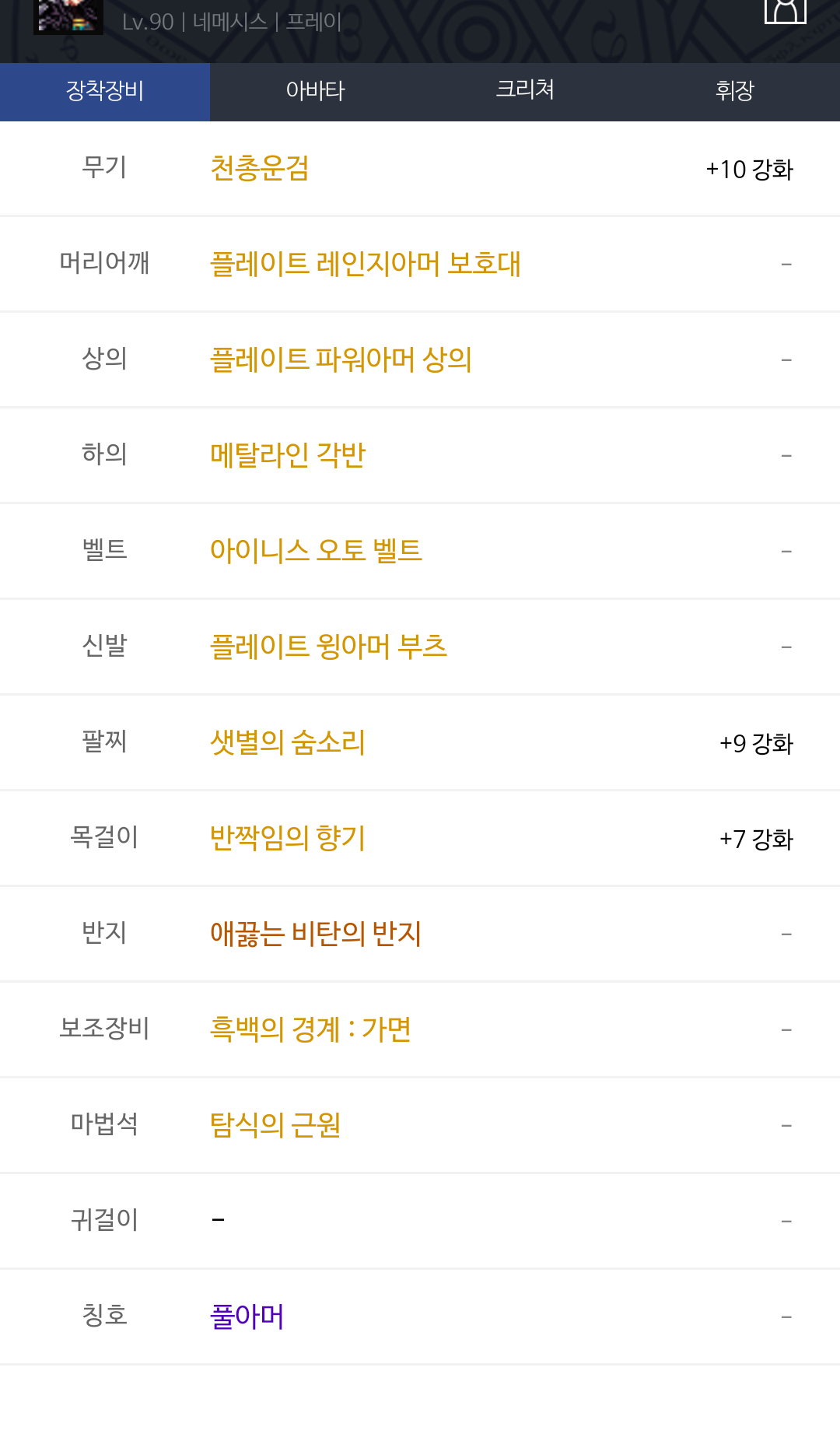View 반짝임의 향기 necklace details
Screen dimensions: 840x1434
pyautogui.click(x=287, y=838)
